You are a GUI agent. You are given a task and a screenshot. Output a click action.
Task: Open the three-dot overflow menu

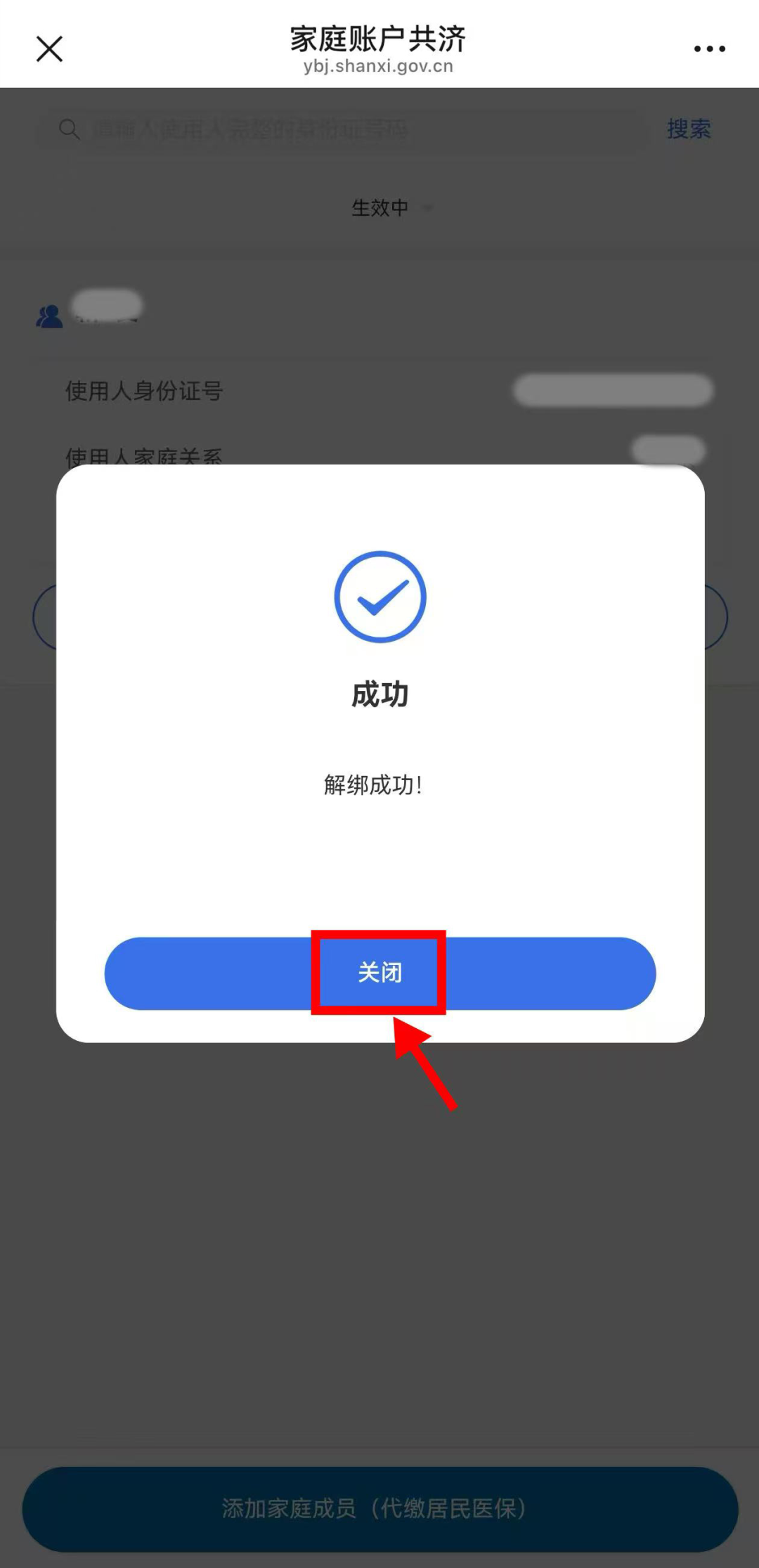pyautogui.click(x=709, y=49)
